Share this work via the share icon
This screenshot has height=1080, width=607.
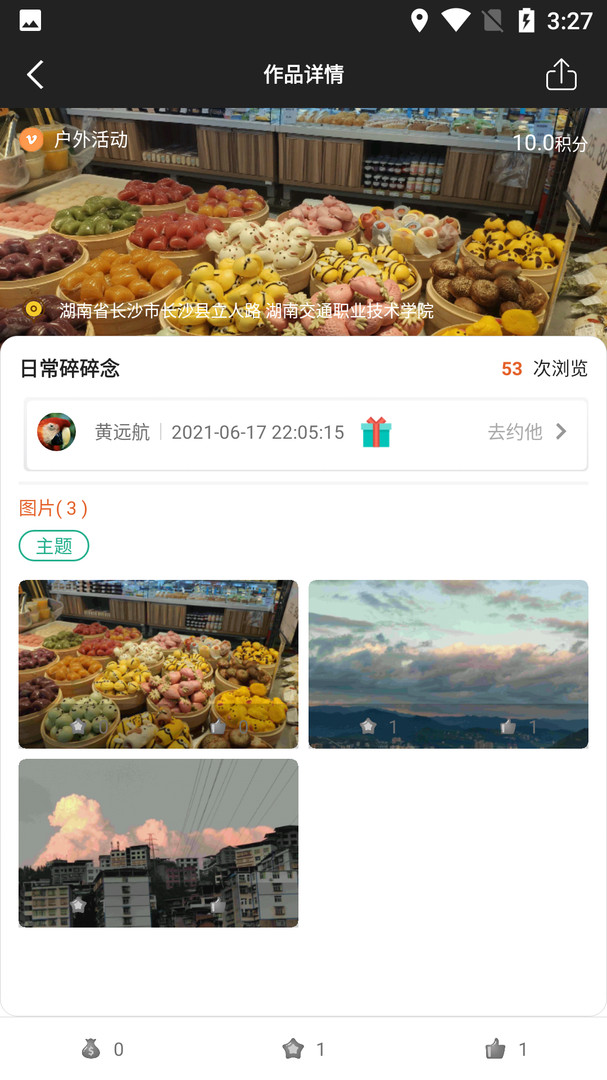tap(561, 75)
